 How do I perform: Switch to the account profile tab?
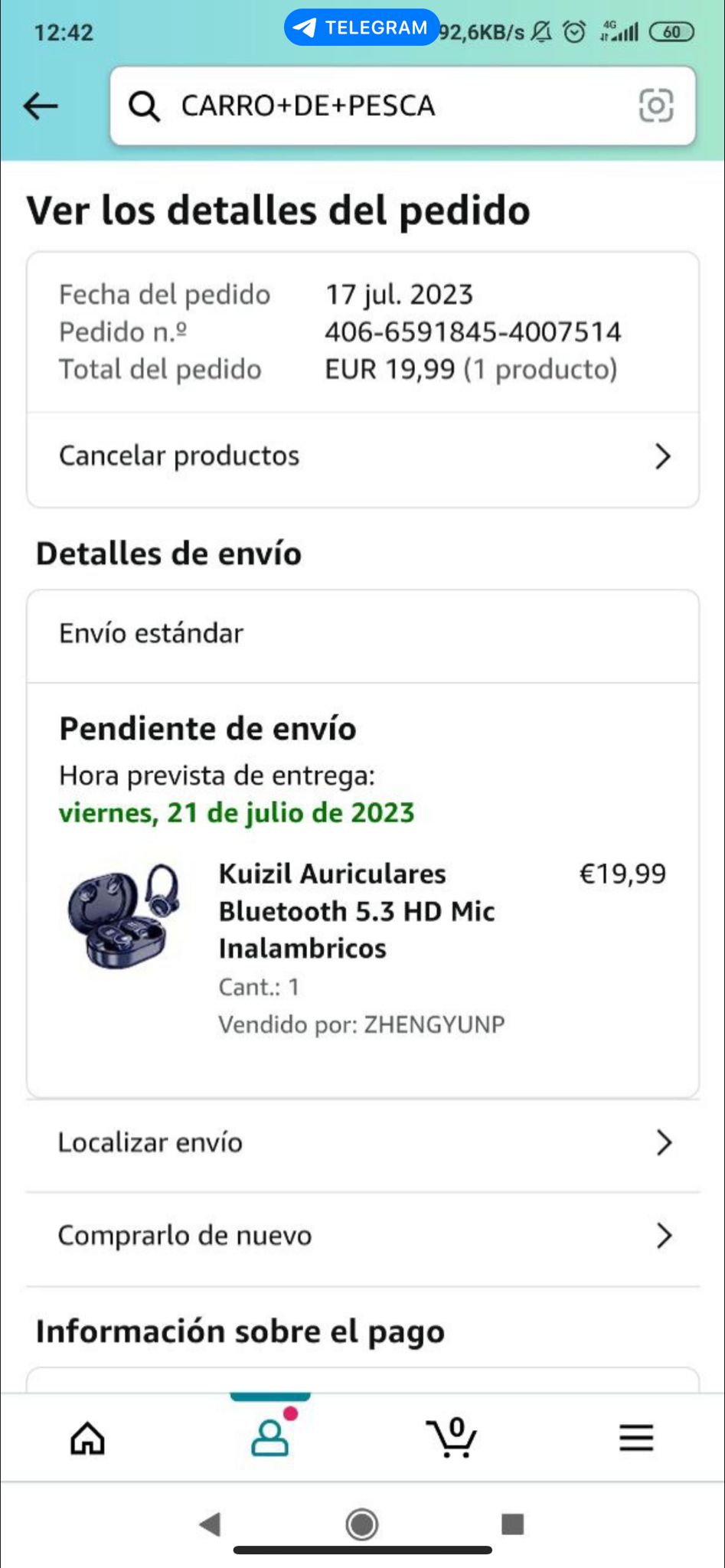(x=270, y=1437)
